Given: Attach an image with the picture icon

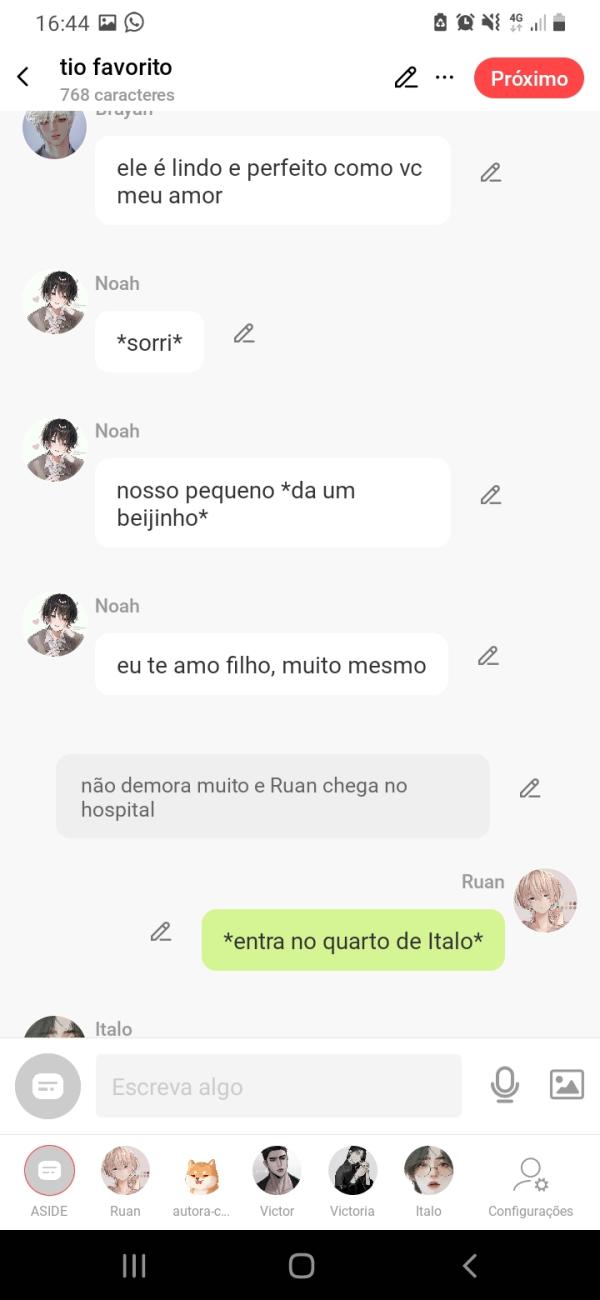Looking at the screenshot, I should 566,1085.
